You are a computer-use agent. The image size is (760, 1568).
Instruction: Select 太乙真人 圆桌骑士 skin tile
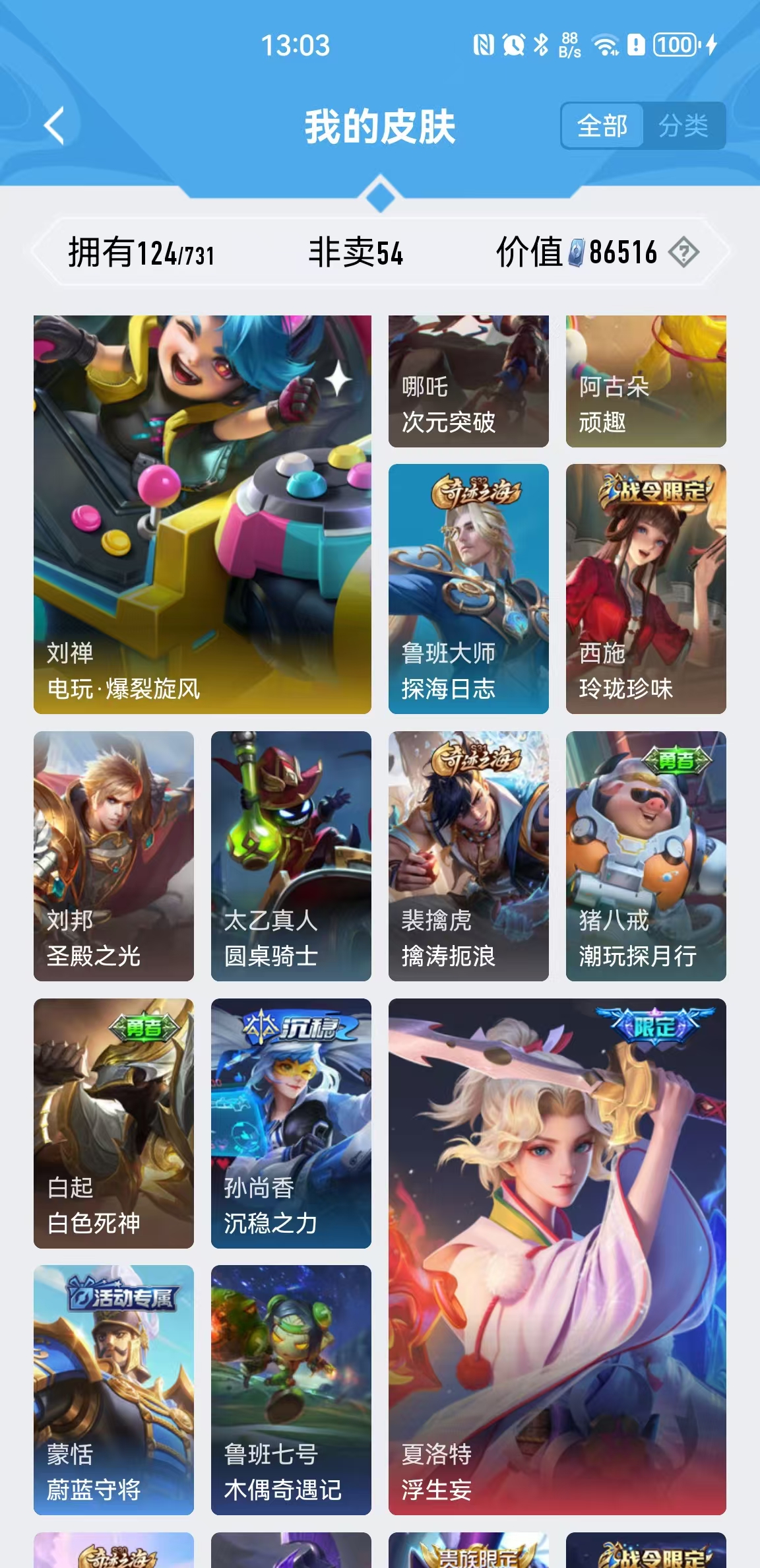(291, 855)
